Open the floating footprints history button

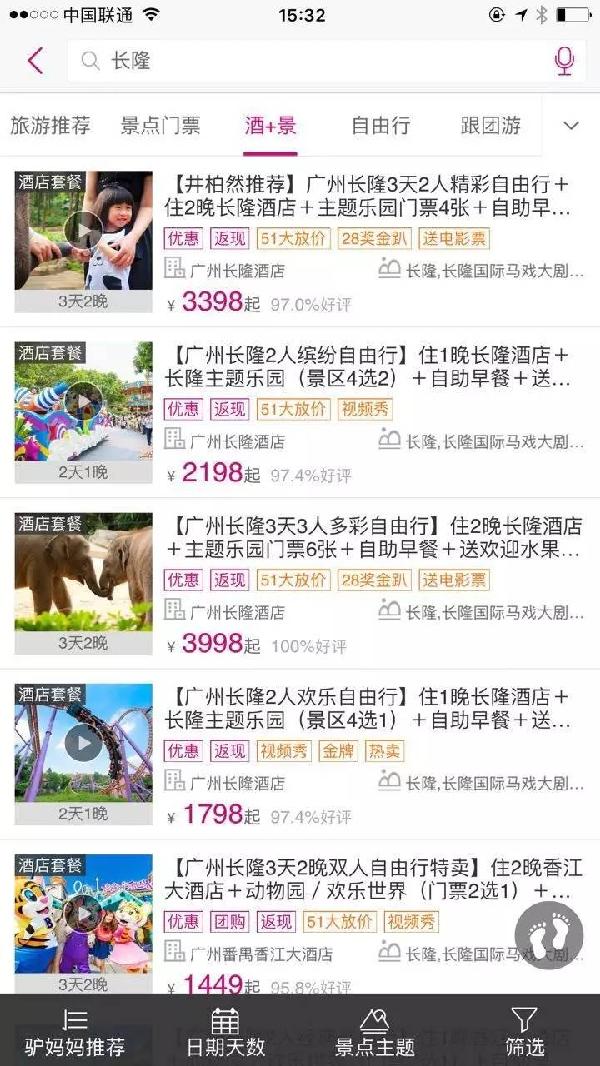coord(548,935)
